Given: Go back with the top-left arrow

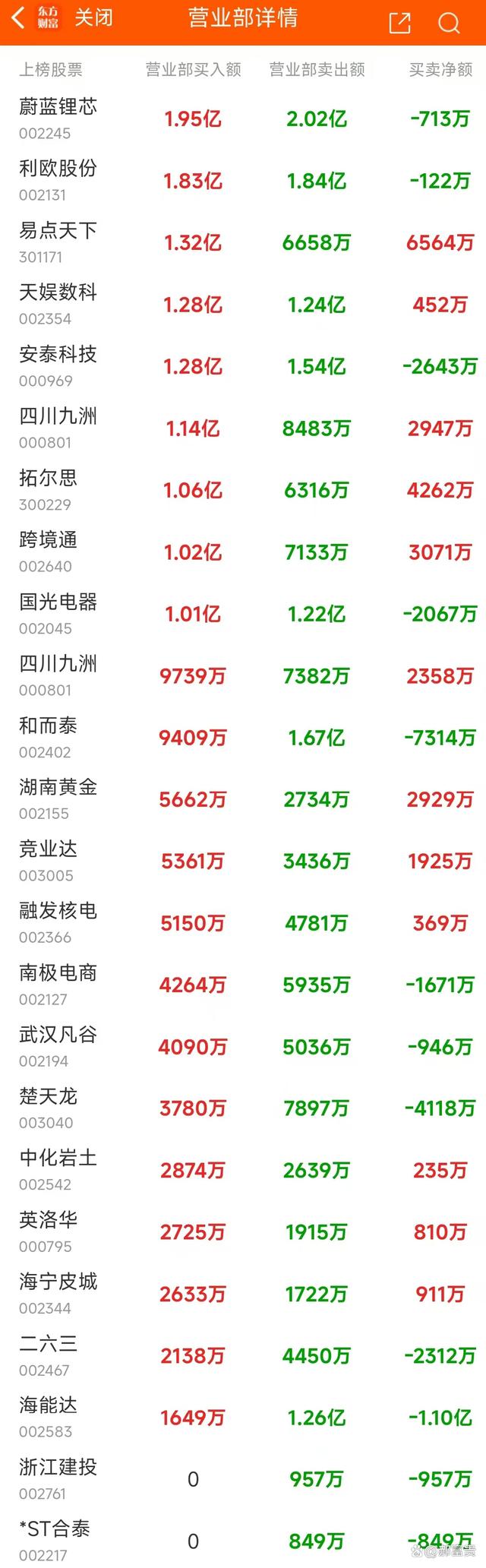Looking at the screenshot, I should (18, 17).
